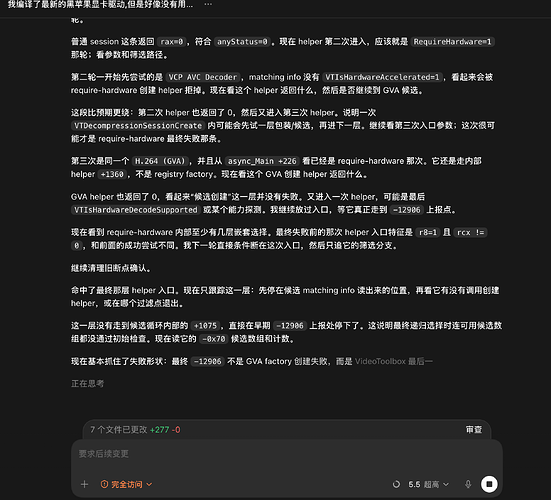Stop the running response
Viewport: 551px width, 500px height.
tap(489, 484)
